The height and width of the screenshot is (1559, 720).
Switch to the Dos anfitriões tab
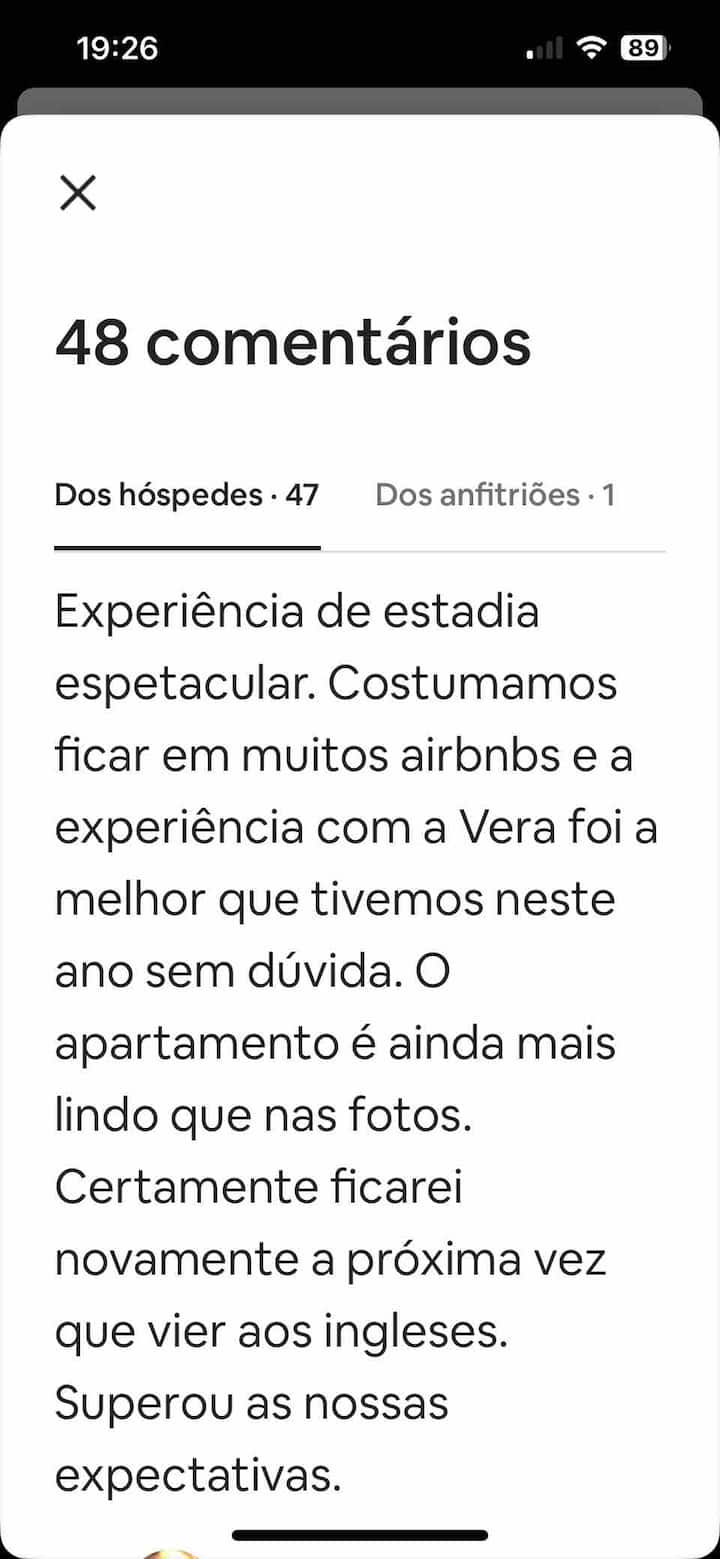pyautogui.click(x=494, y=495)
